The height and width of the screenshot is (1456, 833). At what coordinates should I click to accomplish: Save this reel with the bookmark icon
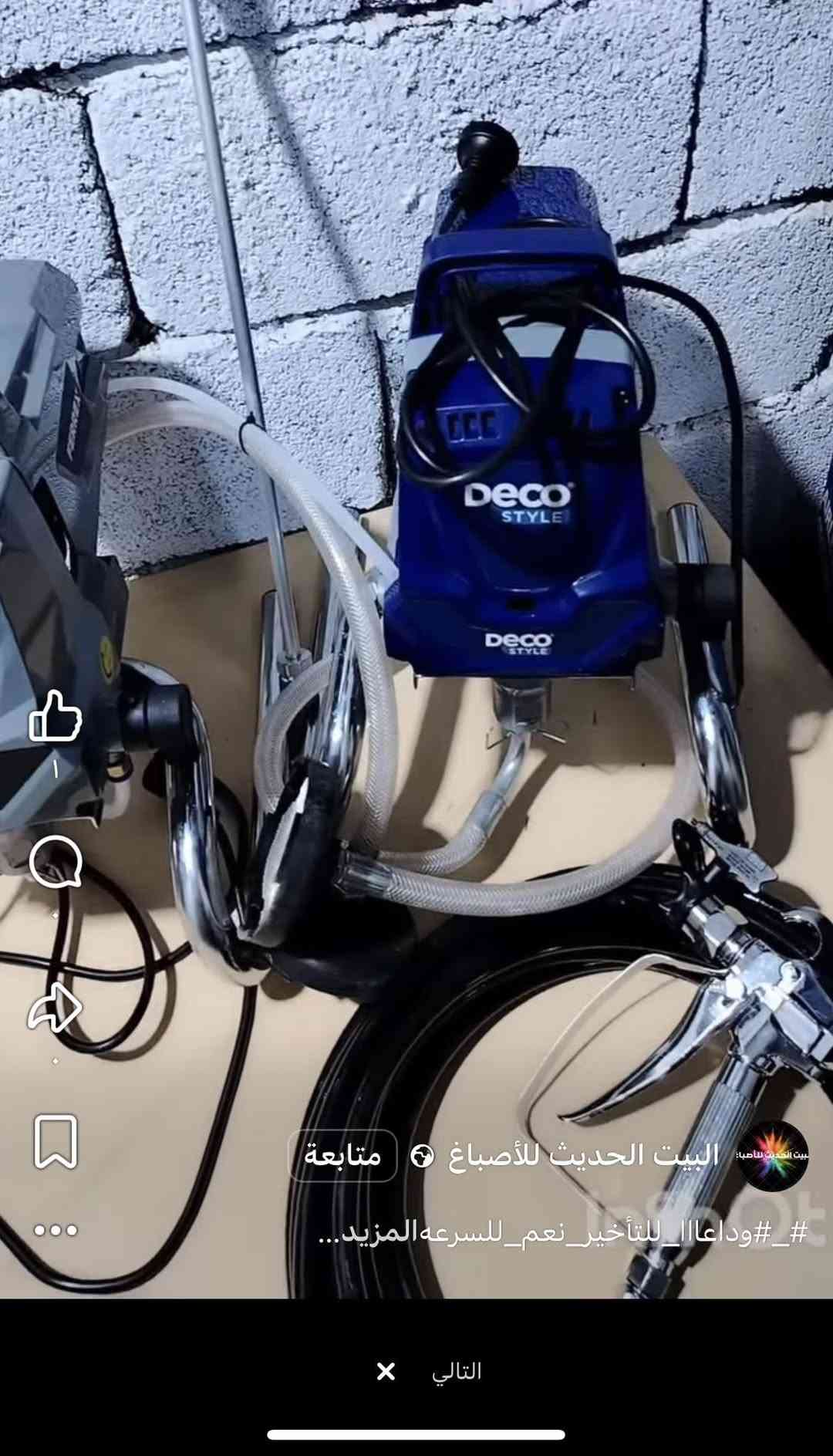click(x=56, y=1142)
